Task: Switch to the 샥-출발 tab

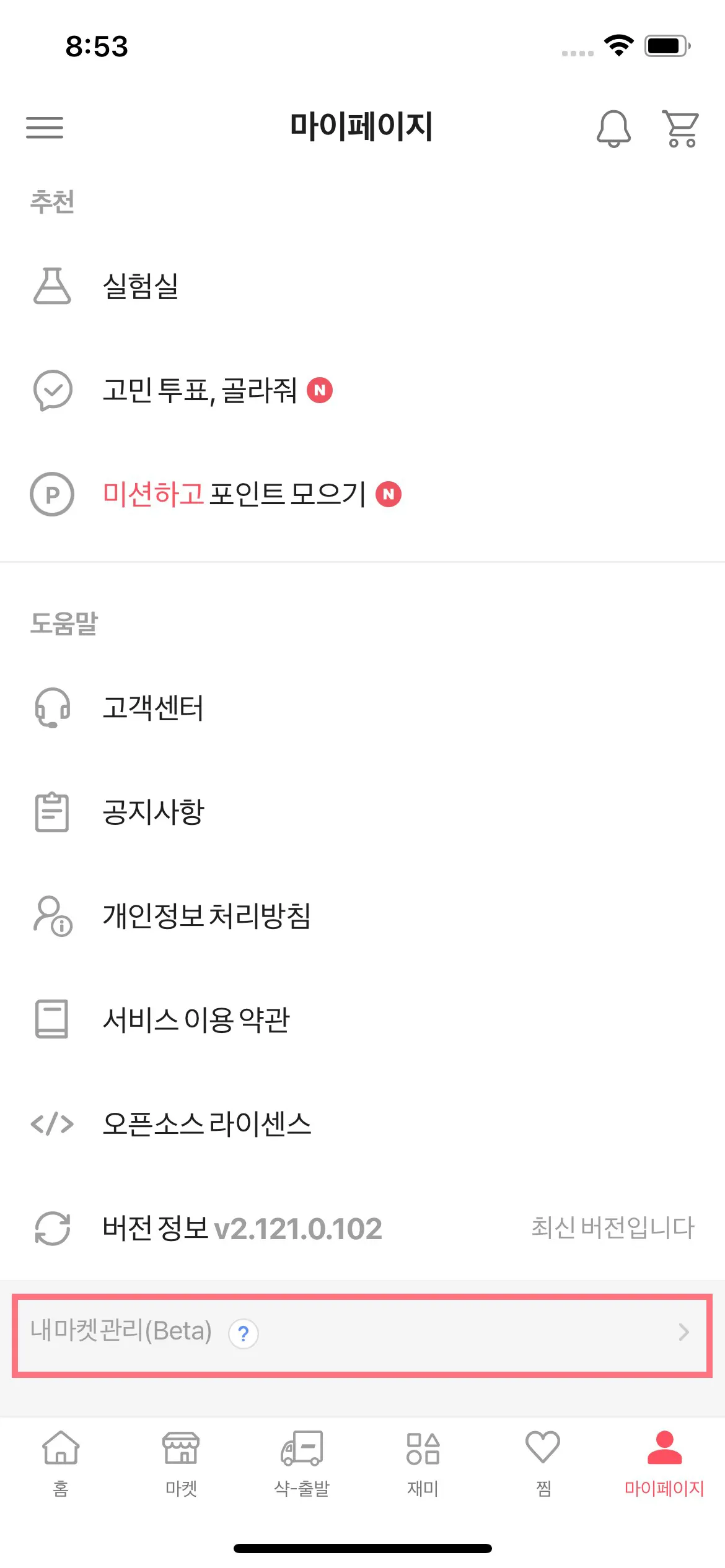Action: 302,1463
